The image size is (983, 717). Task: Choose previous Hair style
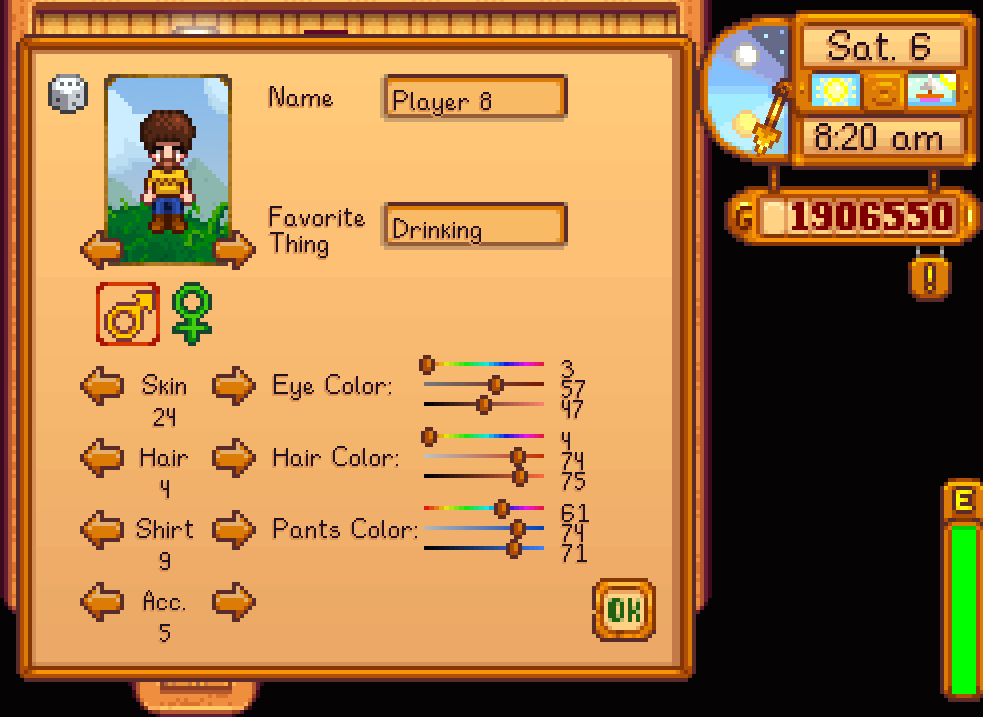tap(101, 458)
